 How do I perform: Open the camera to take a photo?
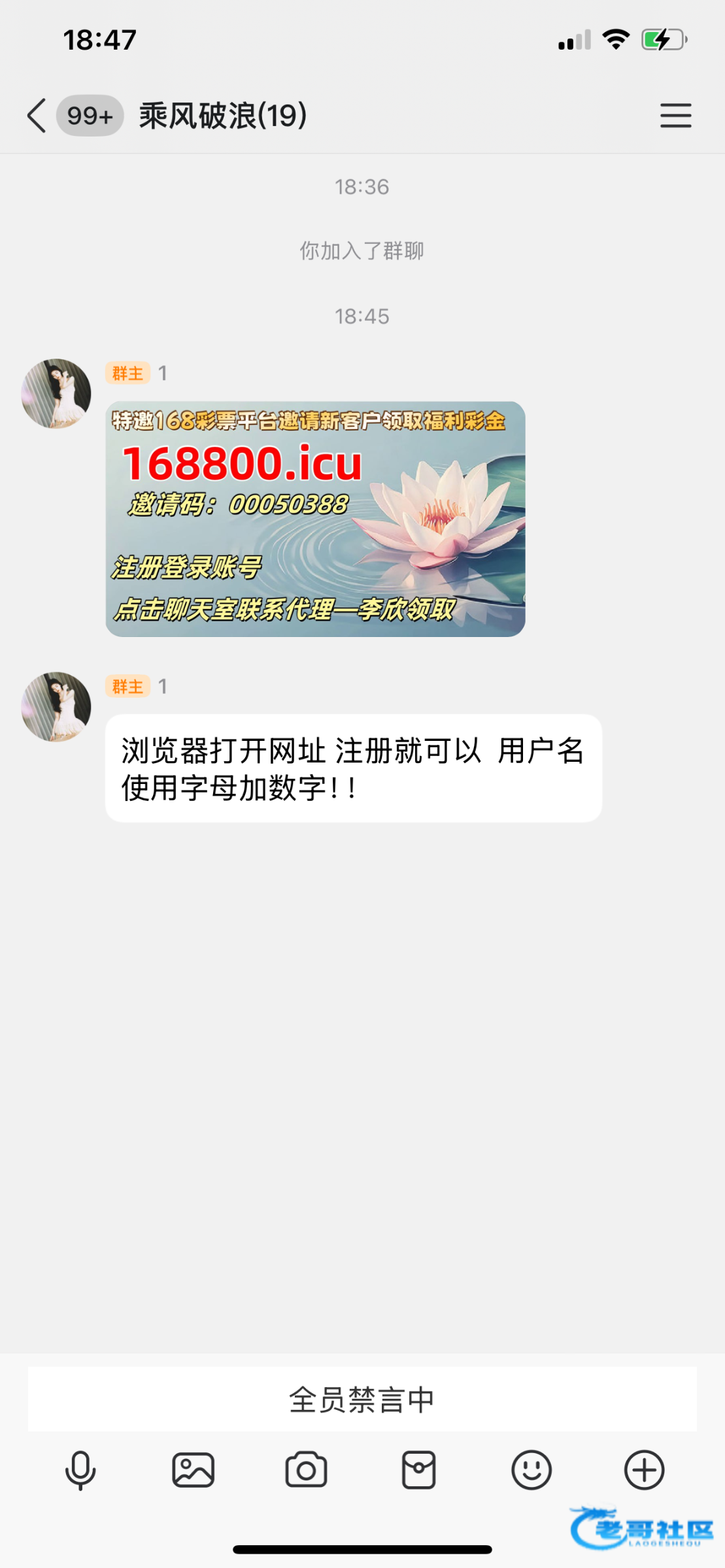click(306, 1470)
